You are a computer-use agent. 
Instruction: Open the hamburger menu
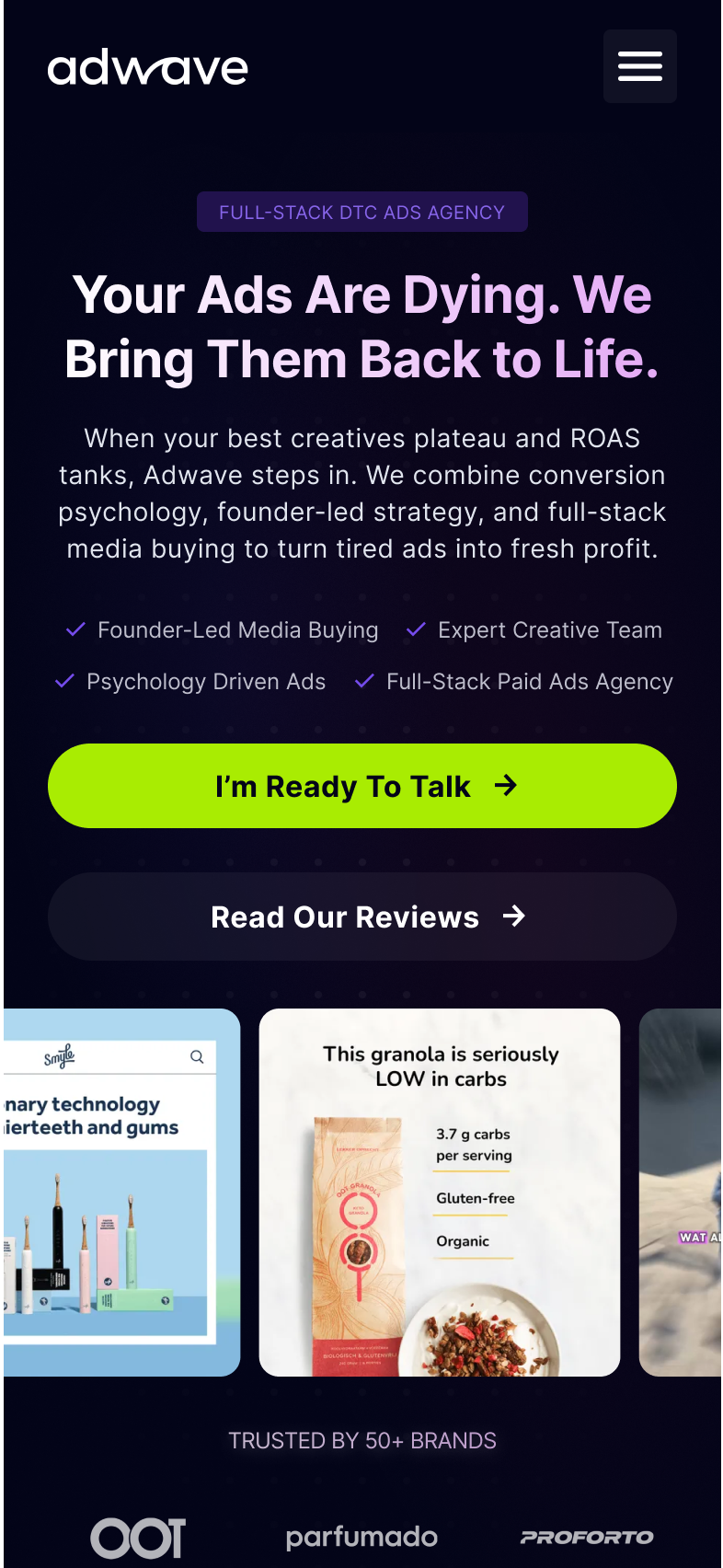(x=639, y=66)
